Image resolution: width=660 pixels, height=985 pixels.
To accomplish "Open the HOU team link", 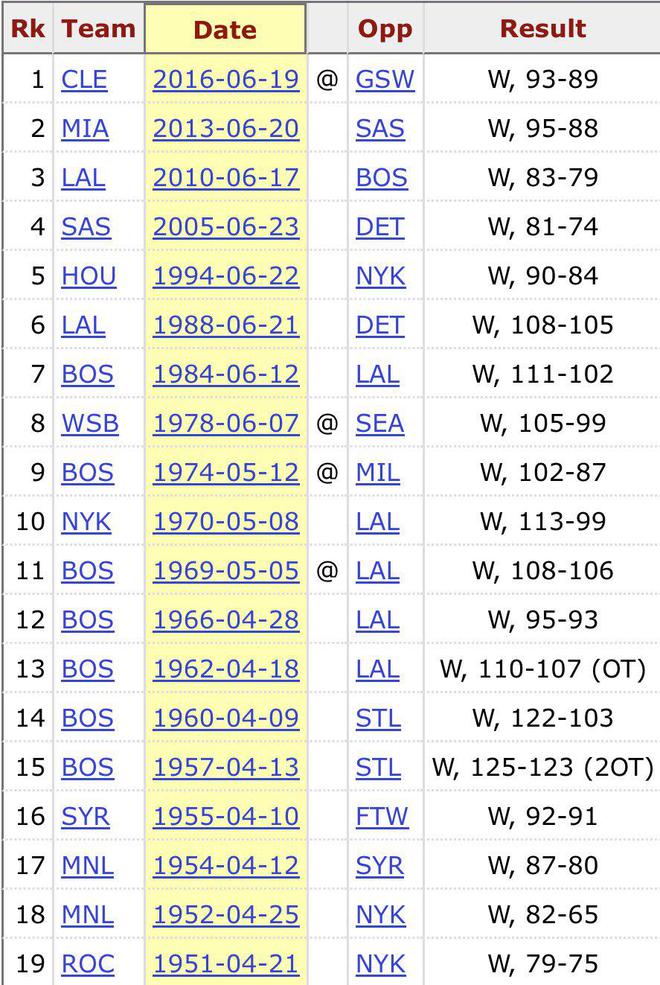I will tap(89, 276).
